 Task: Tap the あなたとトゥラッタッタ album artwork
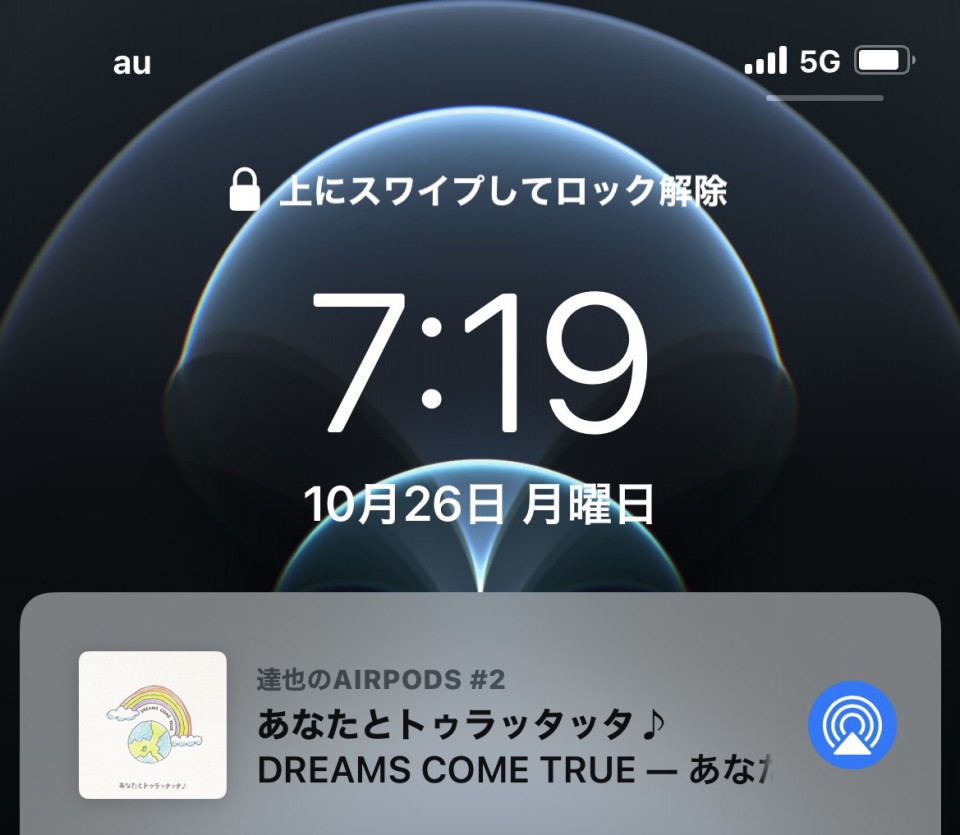click(153, 725)
